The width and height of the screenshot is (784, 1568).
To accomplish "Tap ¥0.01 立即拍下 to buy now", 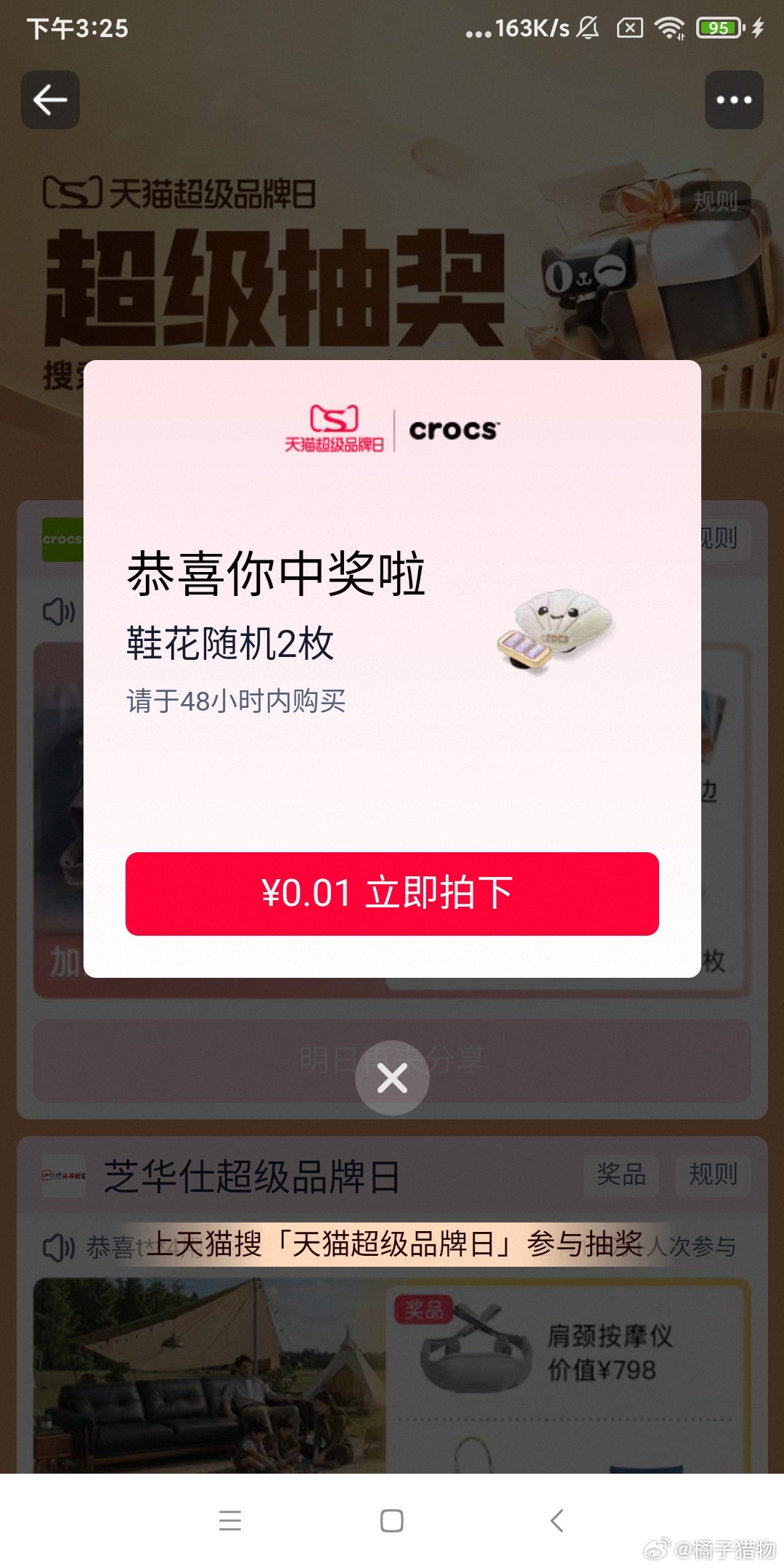I will pos(392,894).
